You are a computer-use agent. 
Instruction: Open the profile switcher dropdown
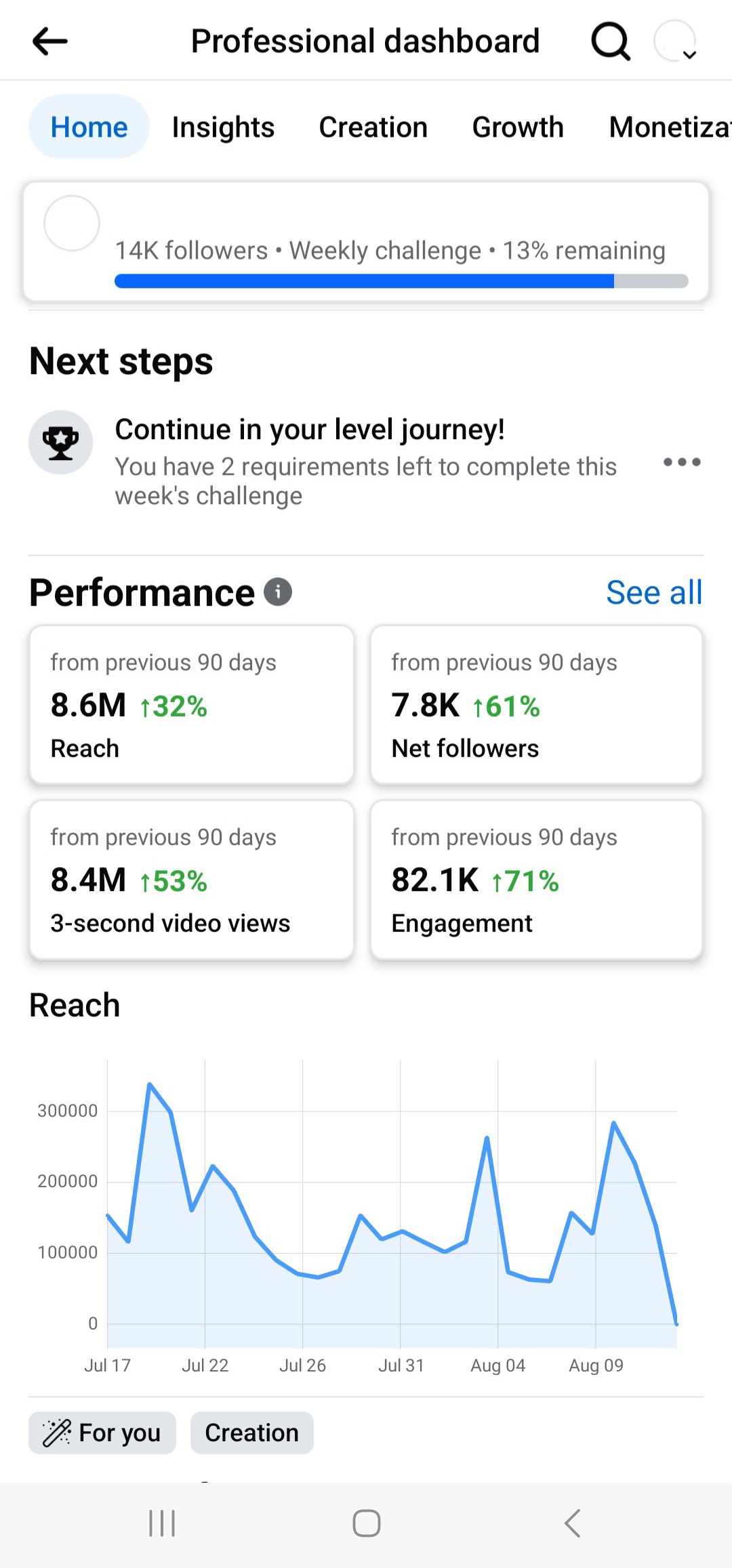click(x=676, y=42)
